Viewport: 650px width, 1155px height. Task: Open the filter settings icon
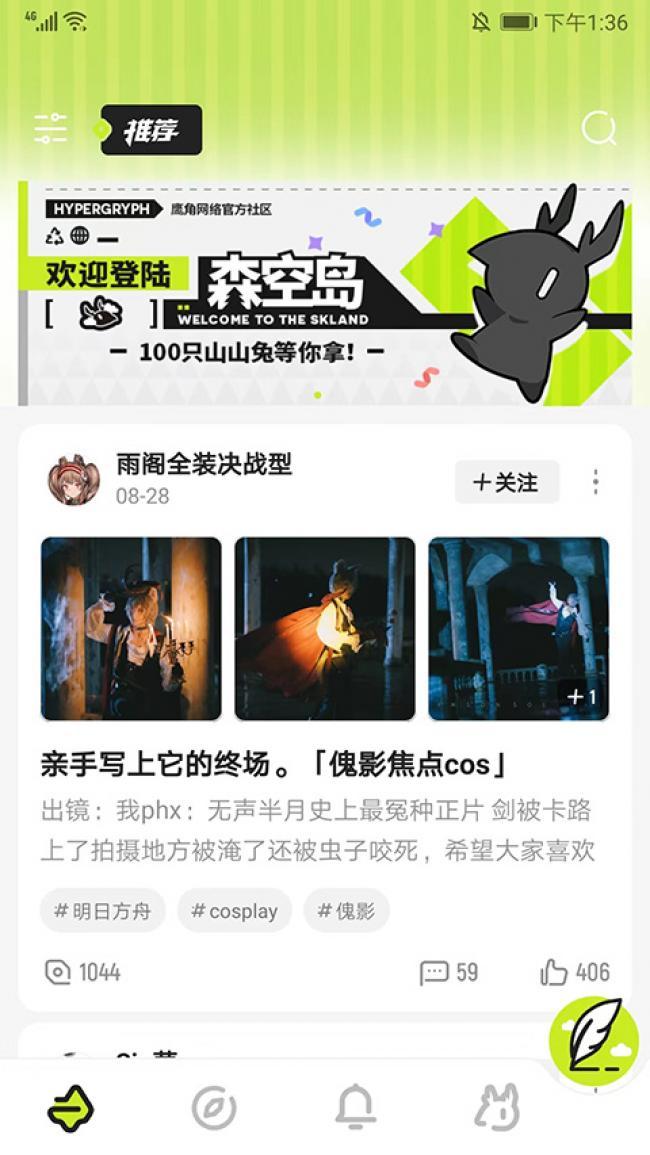tap(50, 129)
